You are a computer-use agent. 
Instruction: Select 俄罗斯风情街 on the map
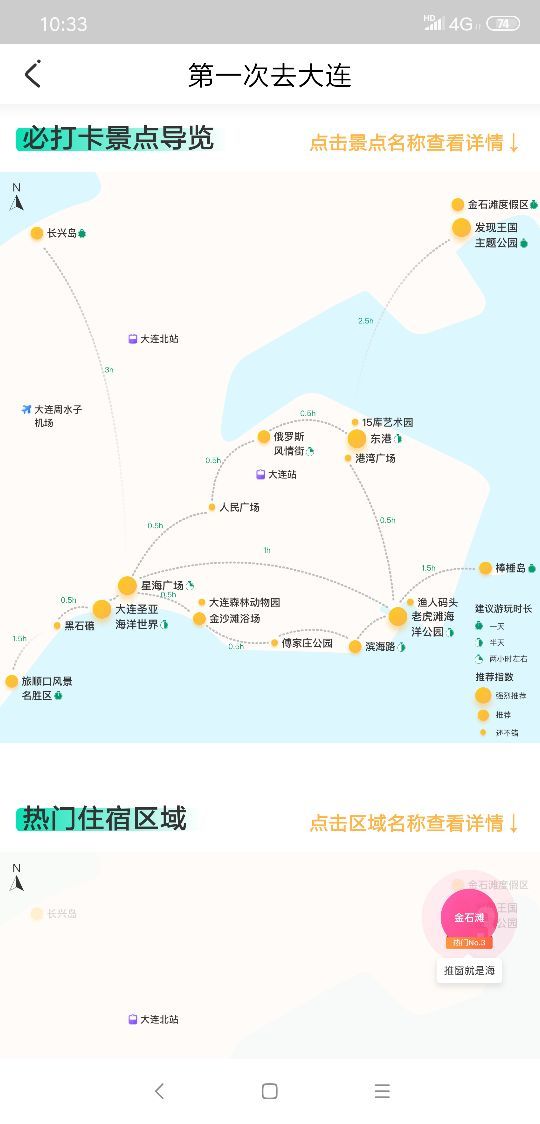(x=289, y=444)
